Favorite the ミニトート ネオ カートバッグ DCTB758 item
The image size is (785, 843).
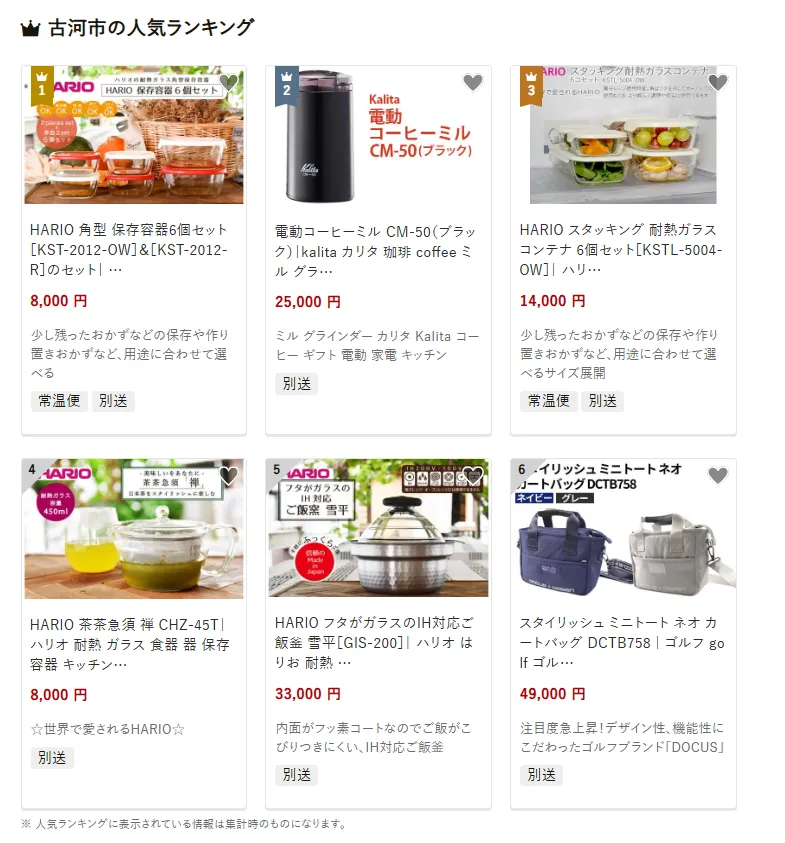click(718, 476)
